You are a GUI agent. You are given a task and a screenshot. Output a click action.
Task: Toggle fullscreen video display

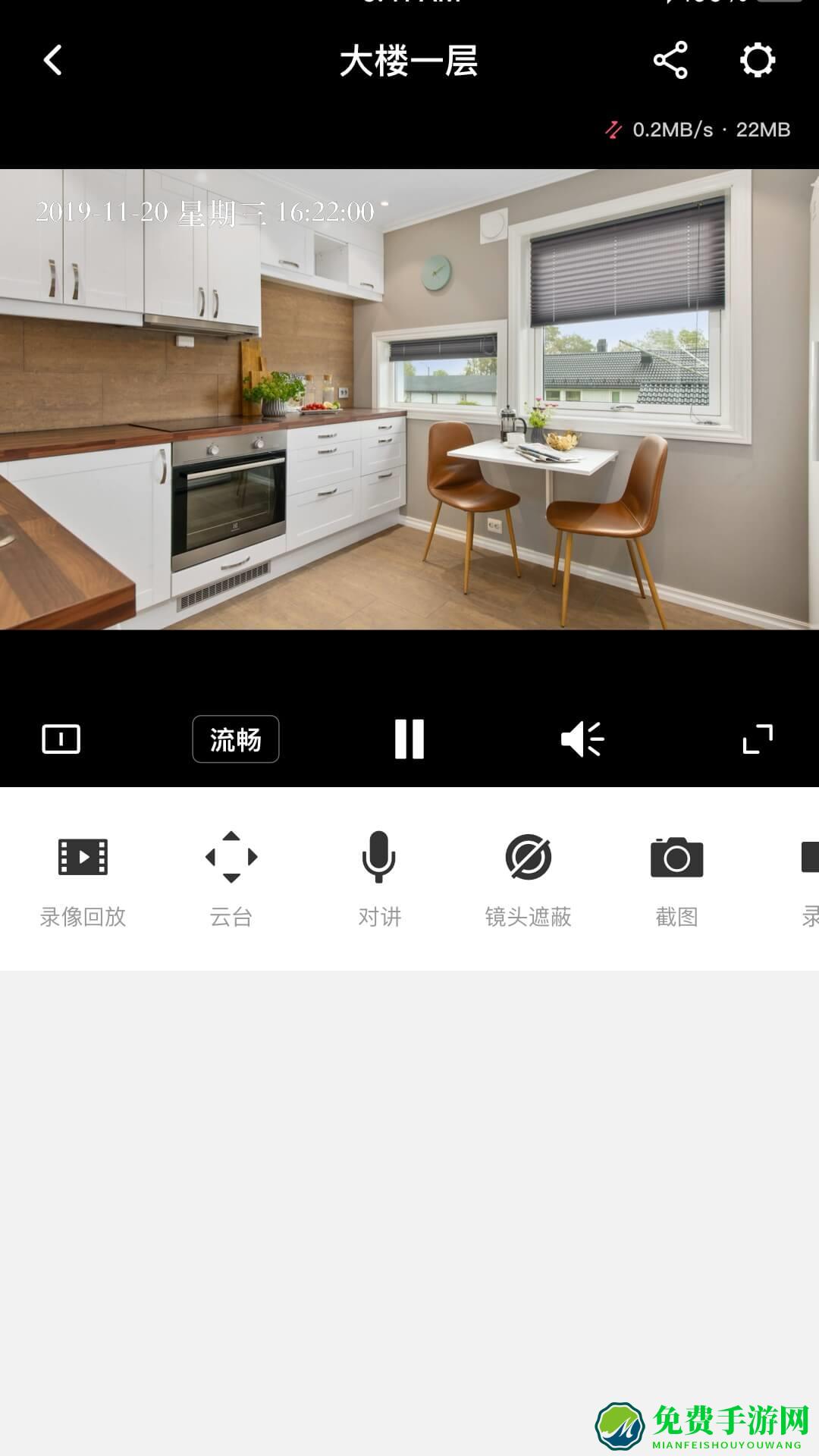[757, 737]
